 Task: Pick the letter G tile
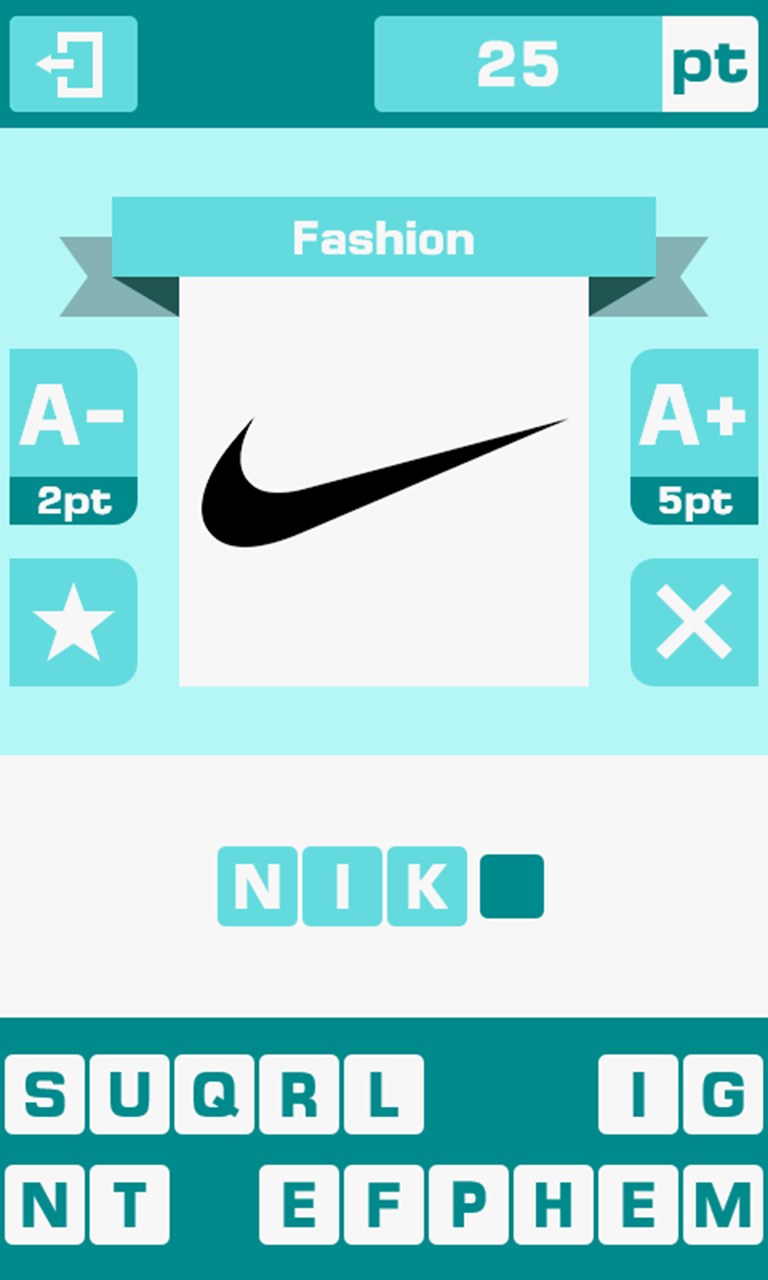pyautogui.click(x=723, y=1095)
